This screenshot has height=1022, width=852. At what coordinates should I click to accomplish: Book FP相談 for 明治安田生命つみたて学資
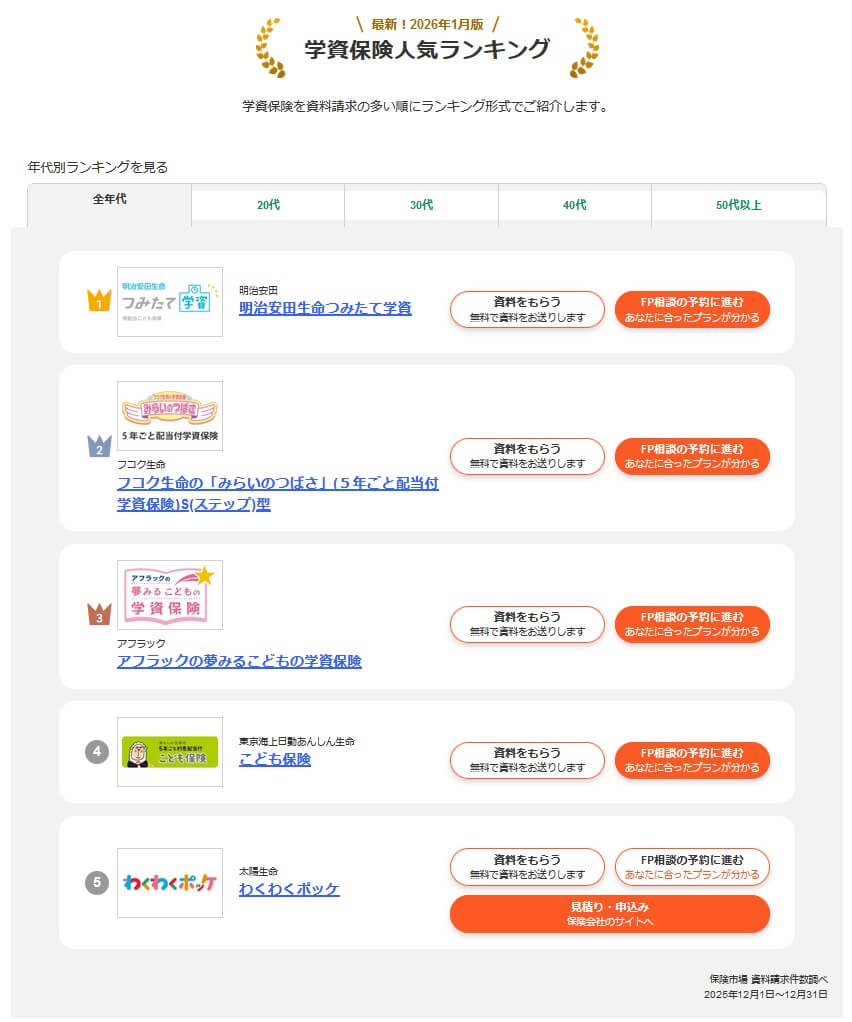click(x=692, y=309)
